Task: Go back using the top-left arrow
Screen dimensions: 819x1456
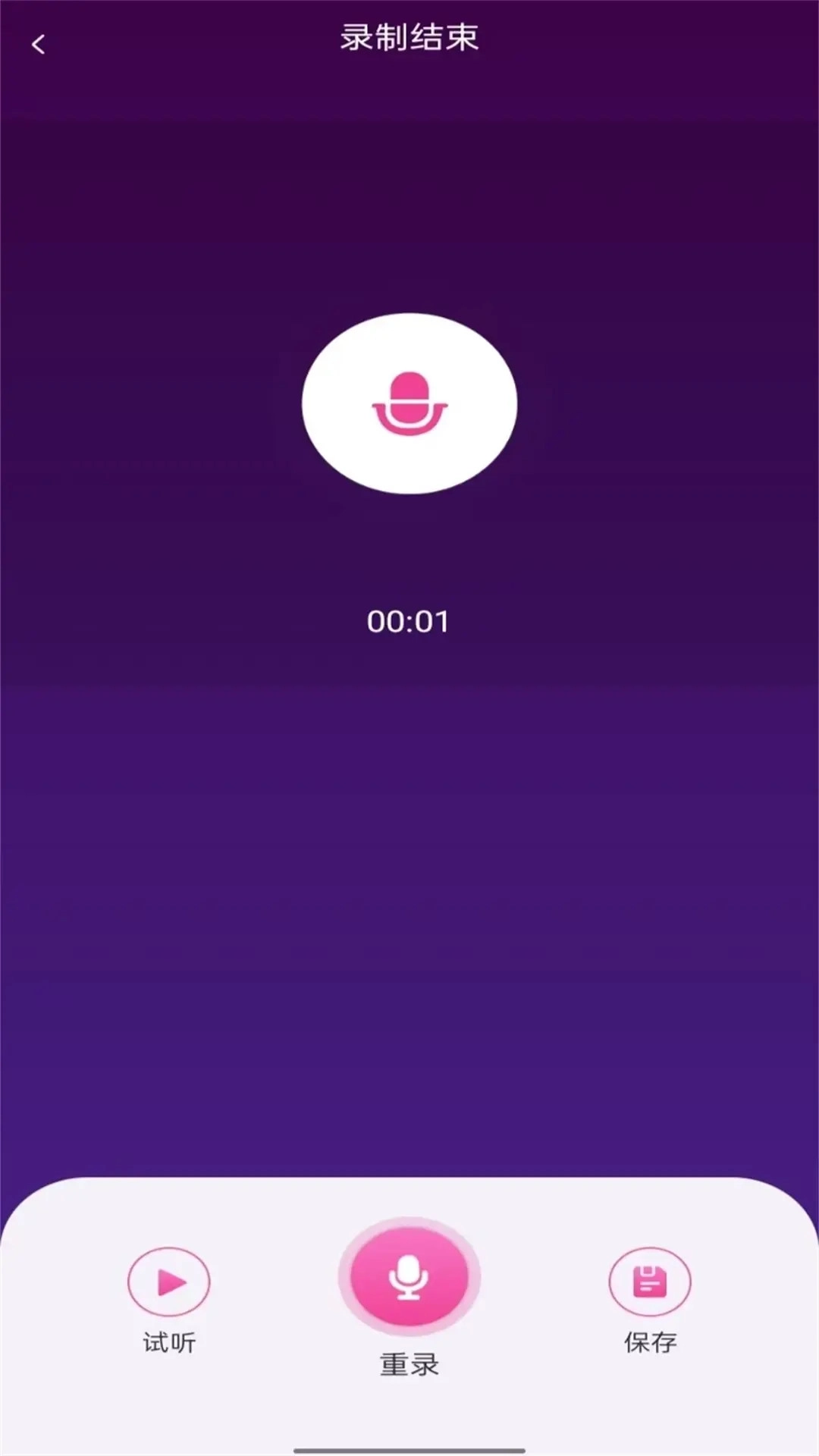Action: [39, 44]
